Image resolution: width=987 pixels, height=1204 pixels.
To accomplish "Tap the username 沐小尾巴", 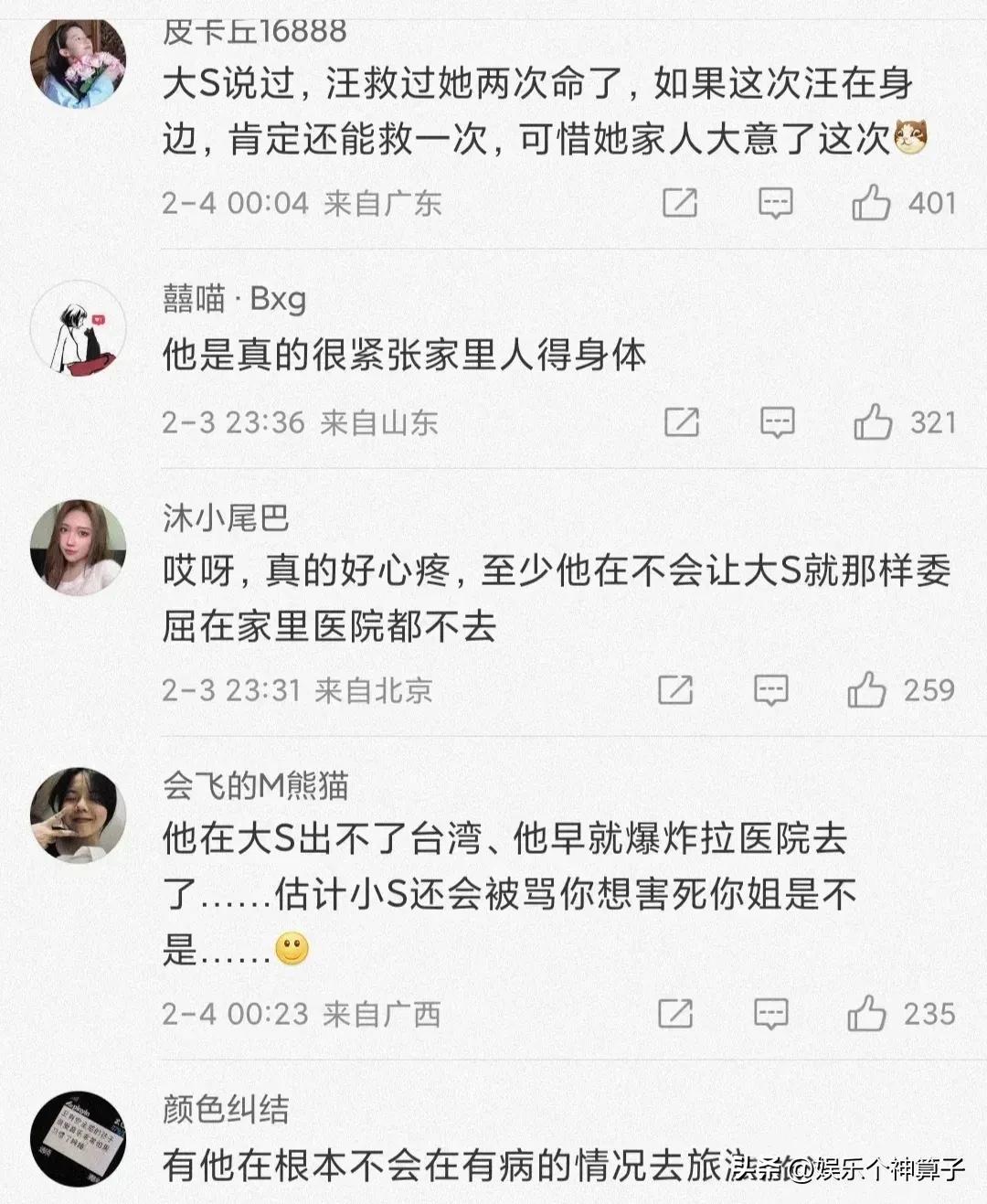I will [226, 518].
